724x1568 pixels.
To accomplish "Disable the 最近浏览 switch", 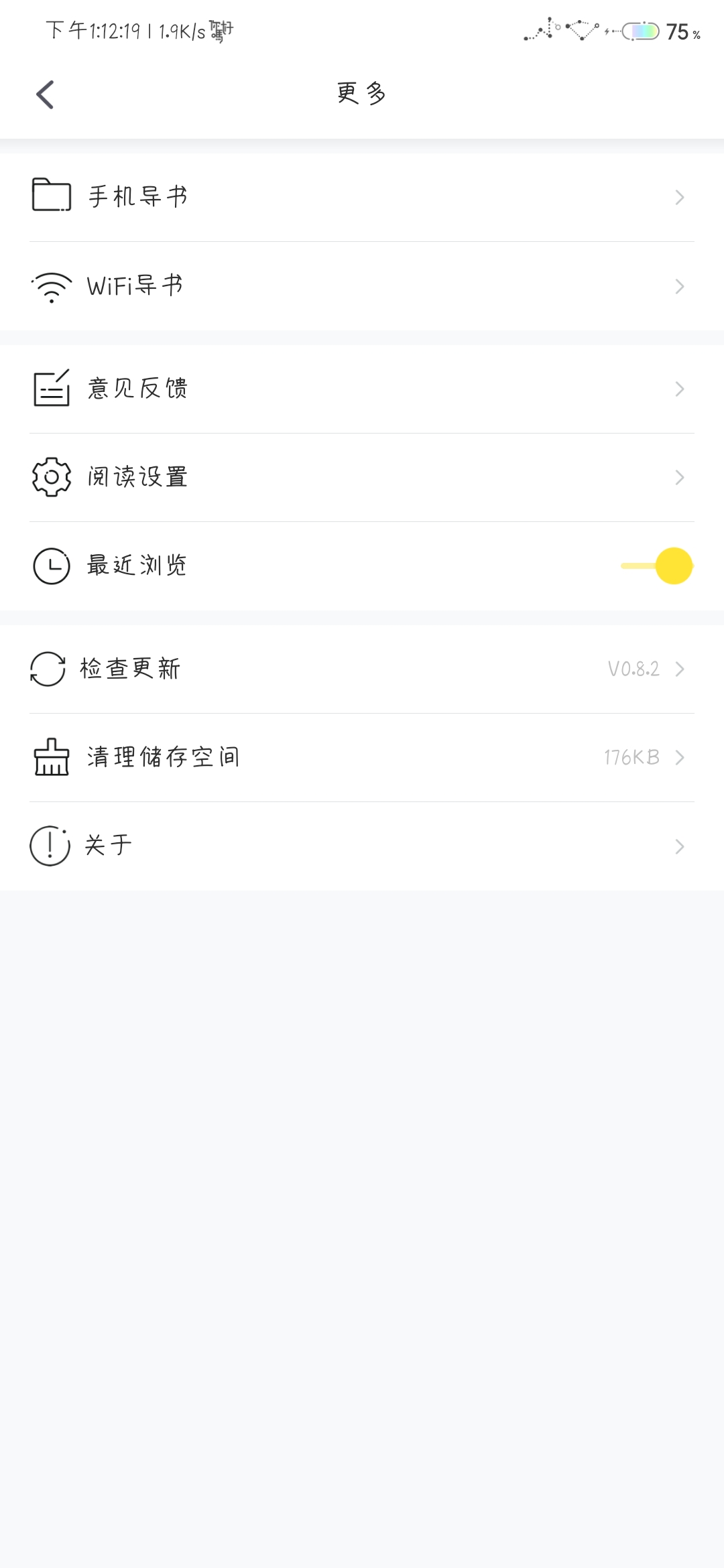I will (x=657, y=566).
